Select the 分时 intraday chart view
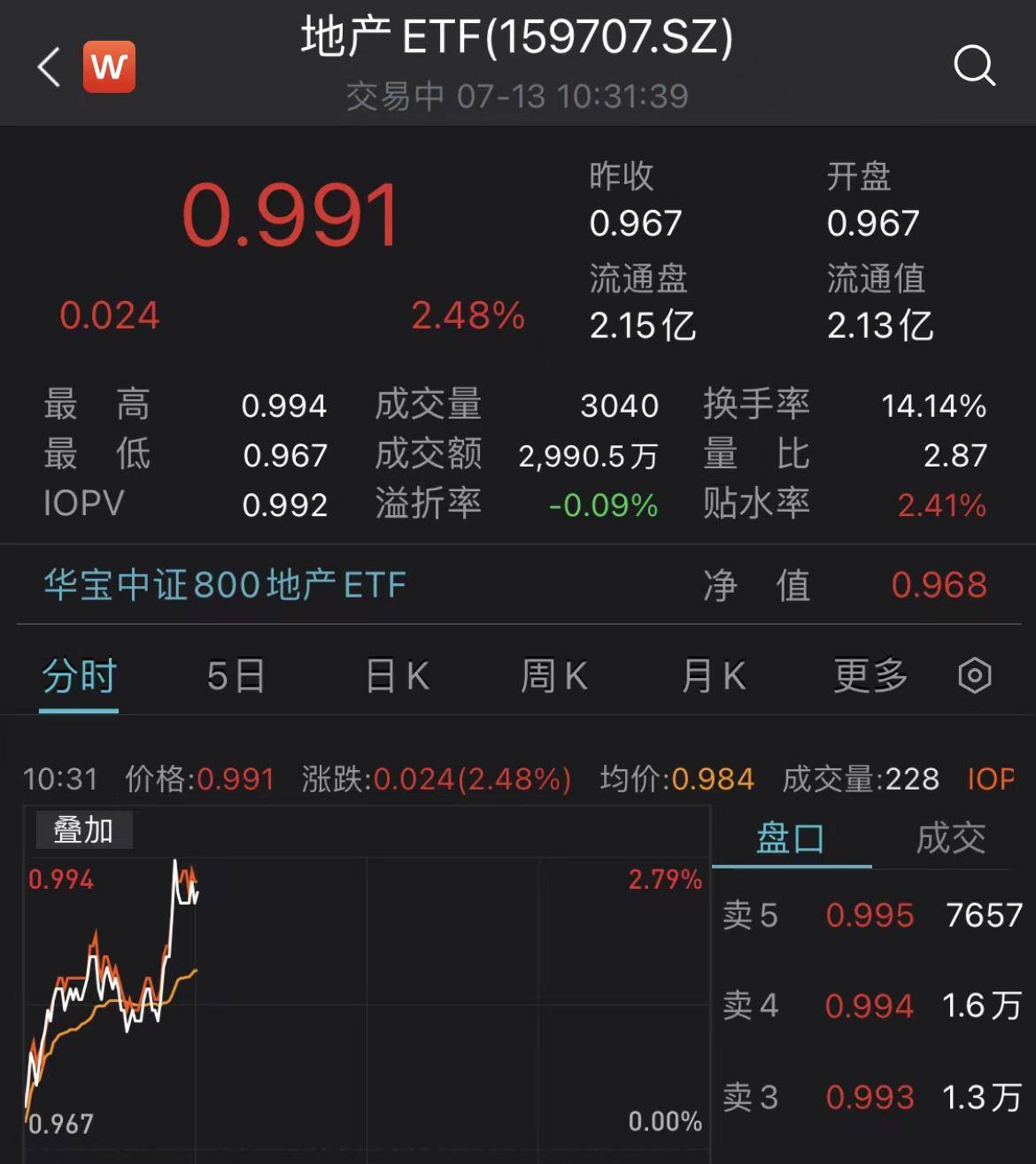The image size is (1036, 1164). 79,675
